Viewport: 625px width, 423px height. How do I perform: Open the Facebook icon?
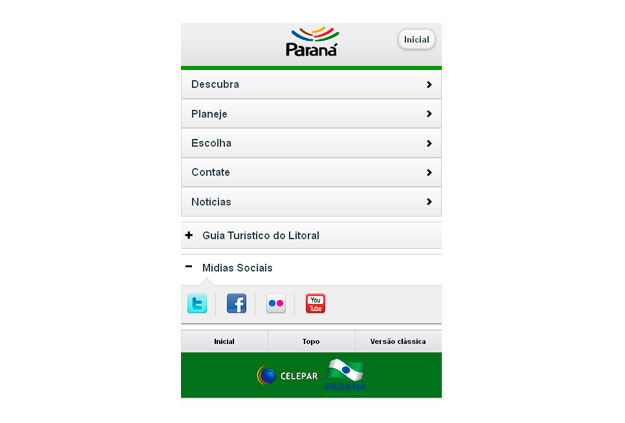point(236,304)
